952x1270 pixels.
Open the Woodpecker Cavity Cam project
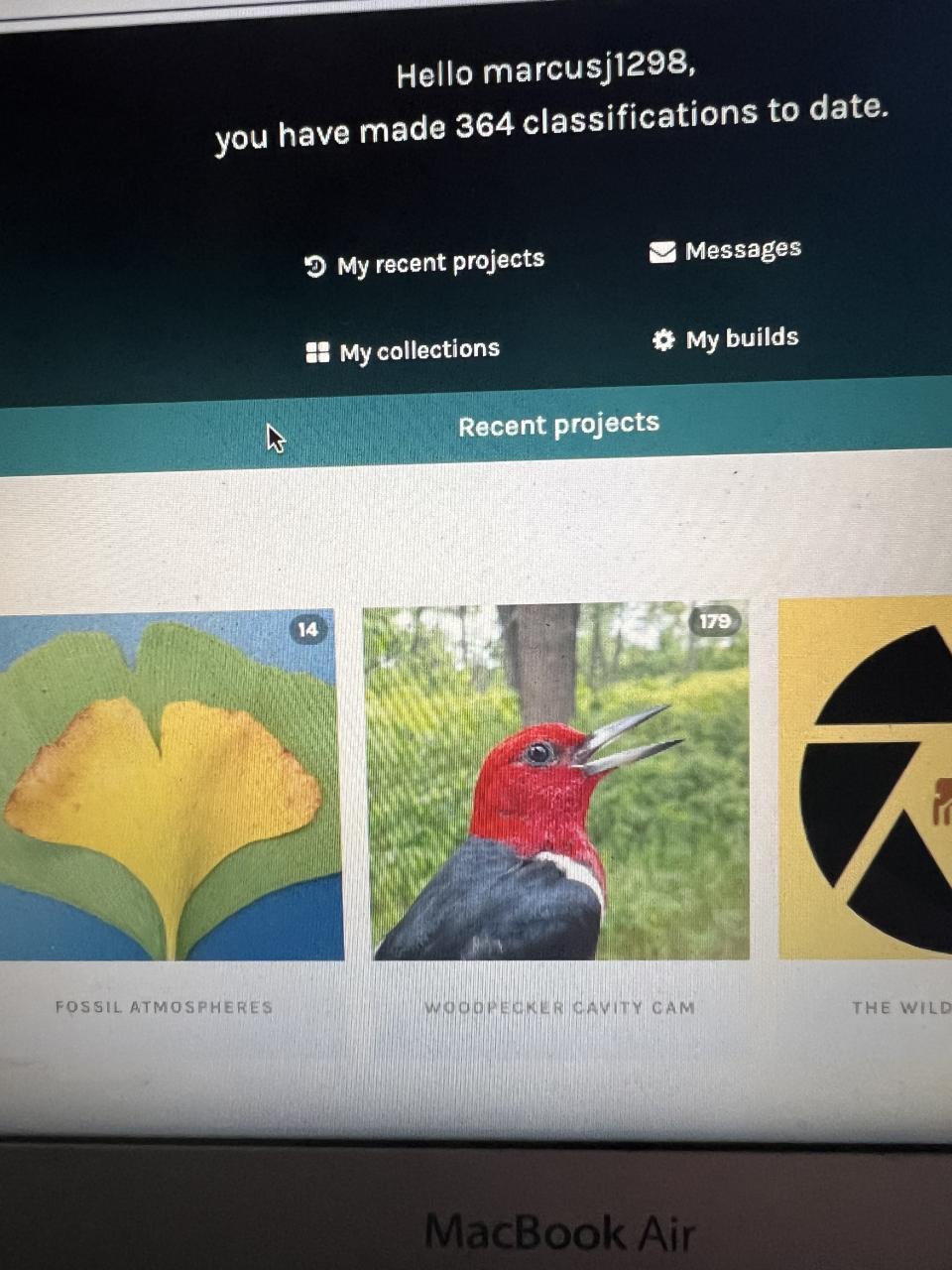click(558, 782)
